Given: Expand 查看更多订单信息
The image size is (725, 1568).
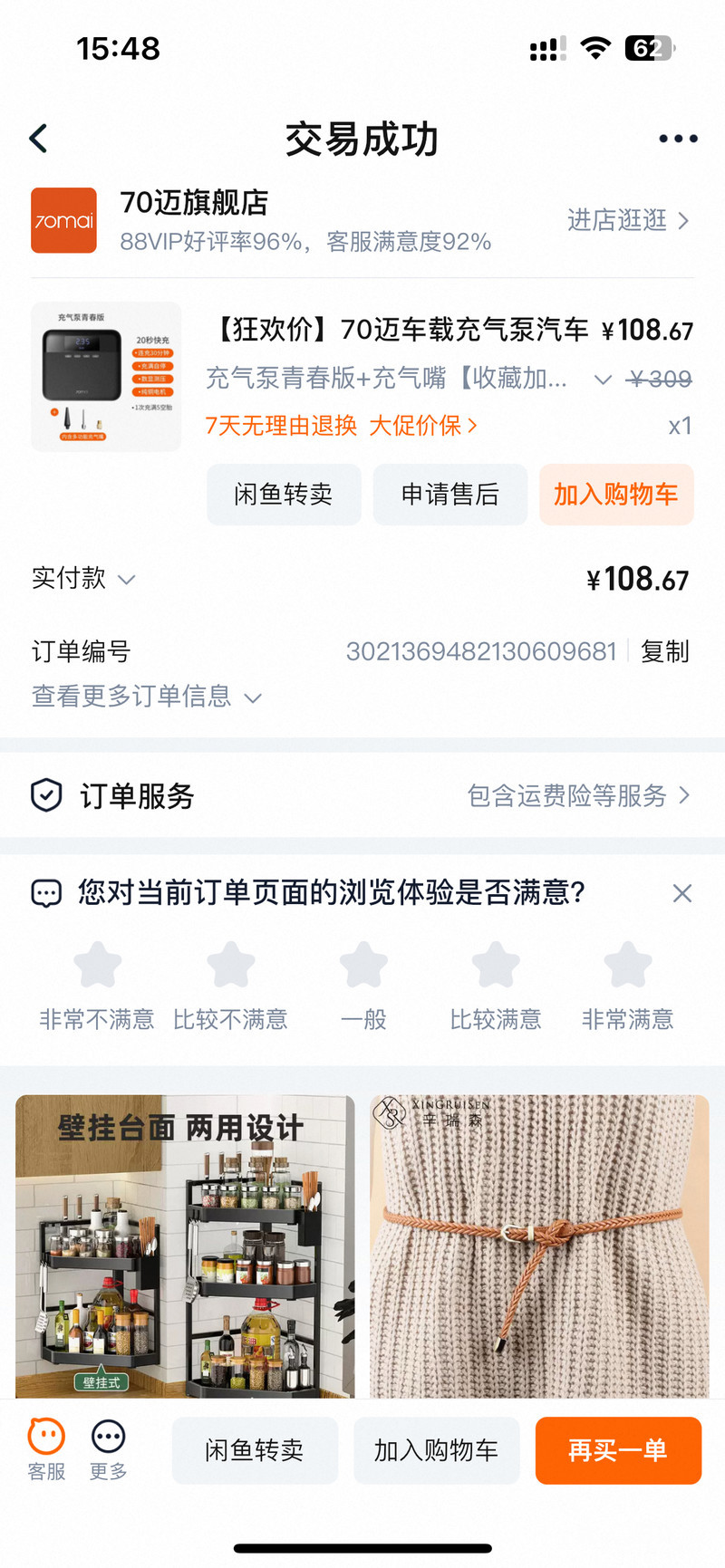Looking at the screenshot, I should [x=147, y=696].
